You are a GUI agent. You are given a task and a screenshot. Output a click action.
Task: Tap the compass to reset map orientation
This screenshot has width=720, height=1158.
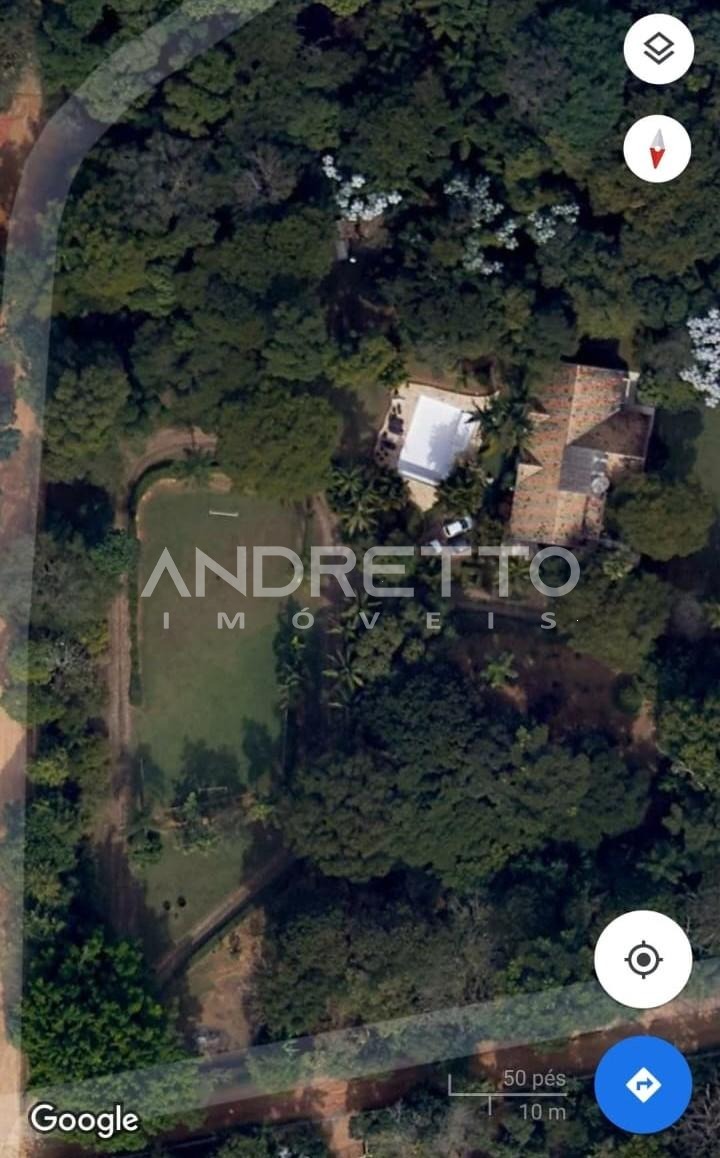657,148
